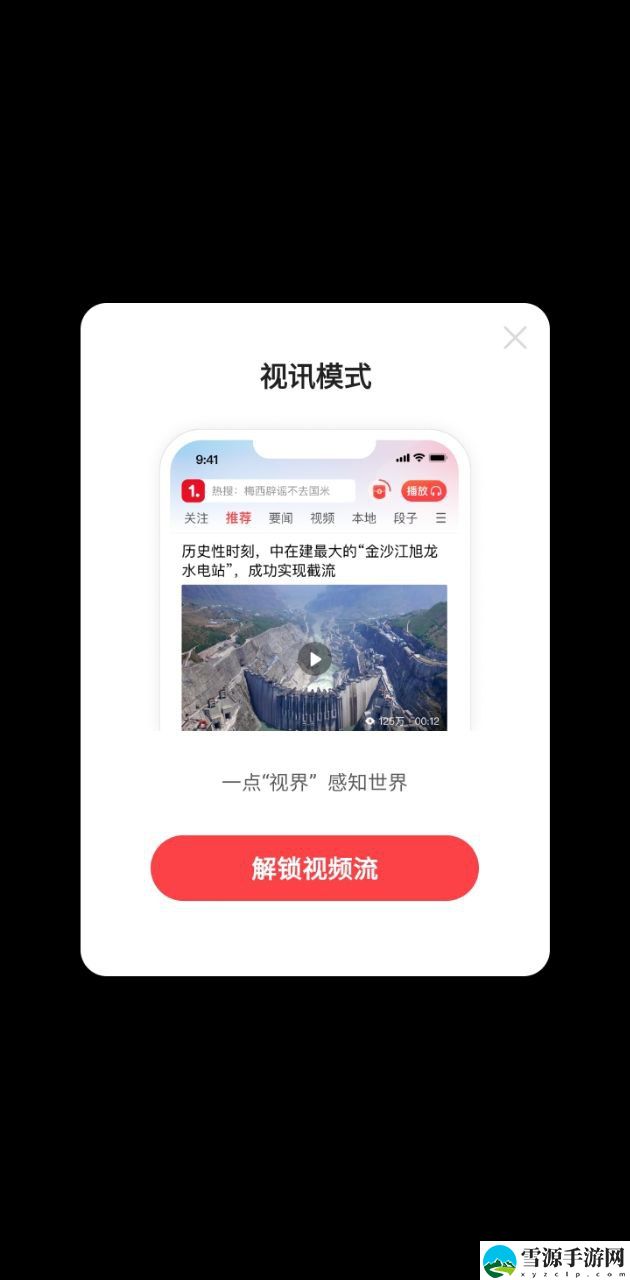This screenshot has width=630, height=1280.
Task: Close the 视讯模式 dialog
Action: (x=515, y=338)
